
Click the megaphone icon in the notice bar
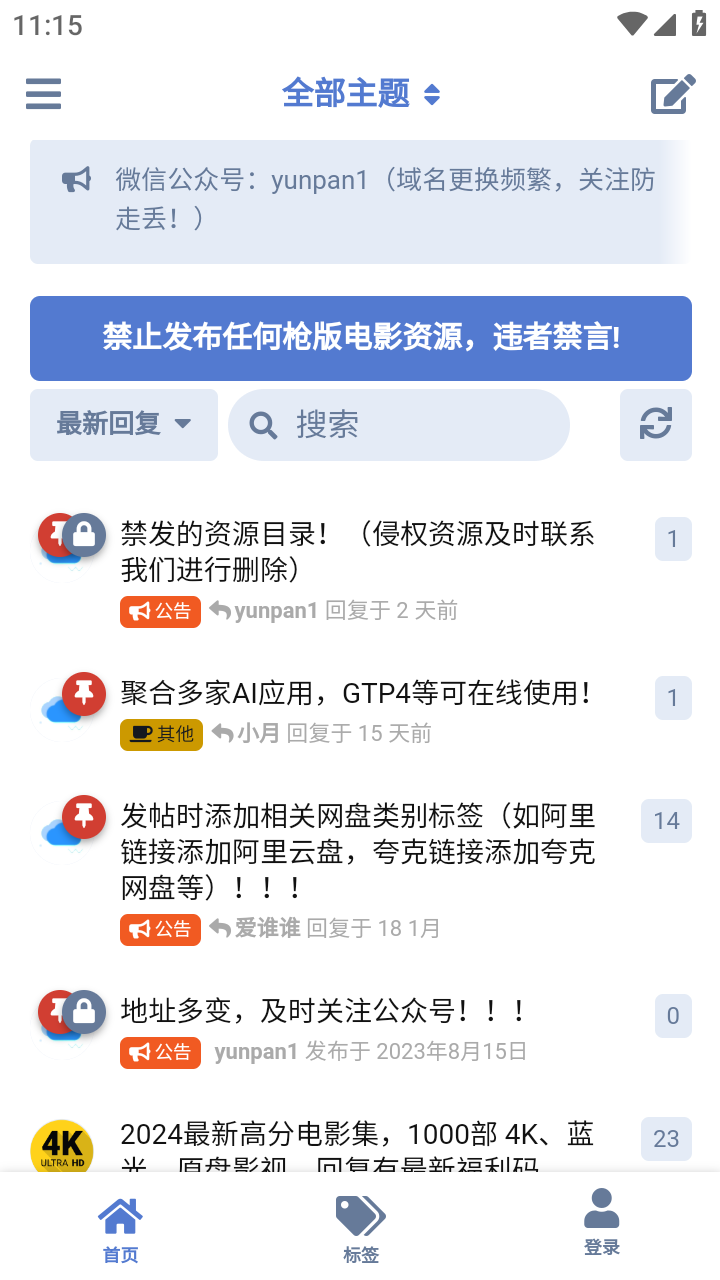pos(77,180)
